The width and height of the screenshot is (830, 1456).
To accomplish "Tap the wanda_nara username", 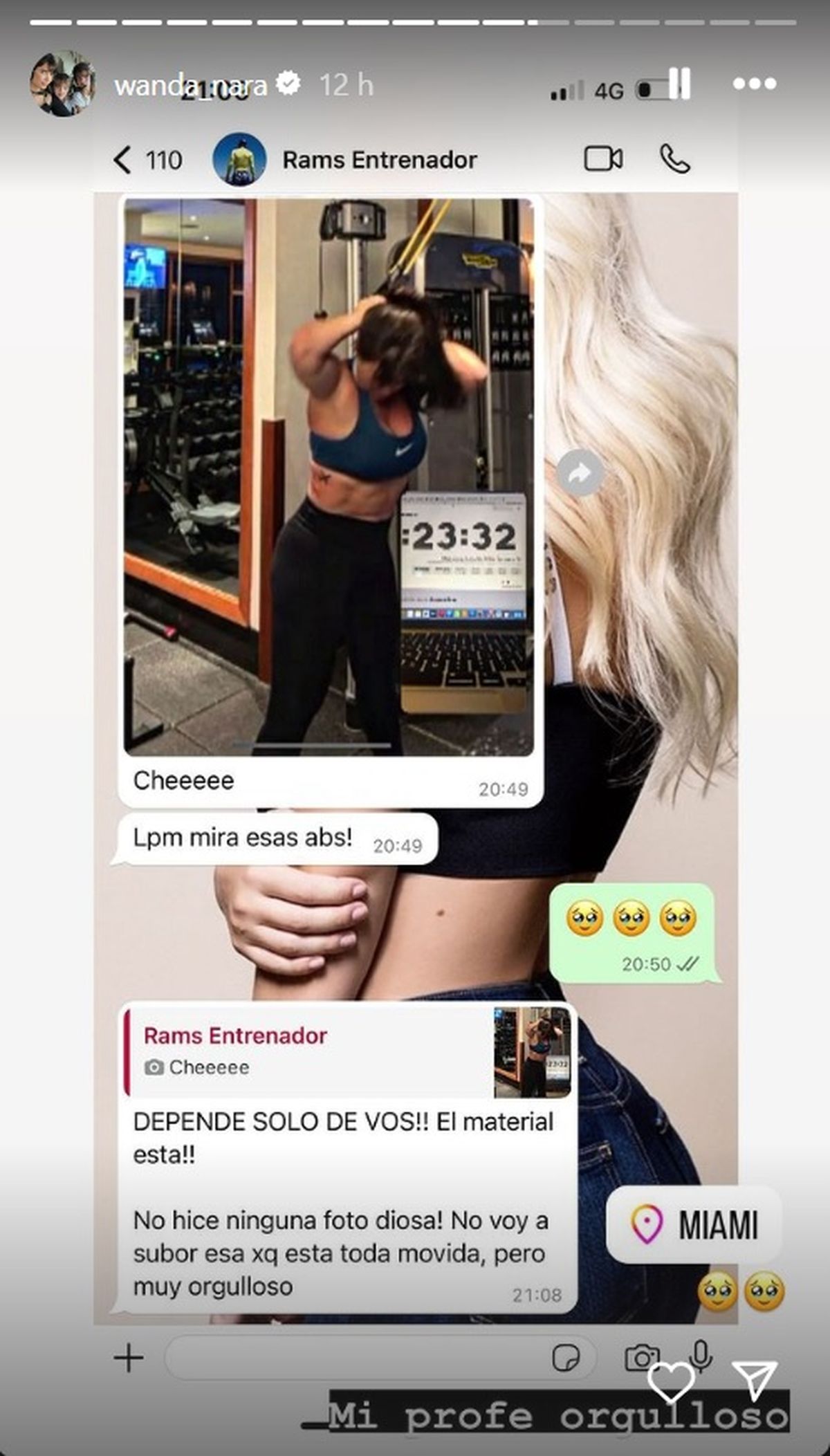I will pyautogui.click(x=190, y=85).
